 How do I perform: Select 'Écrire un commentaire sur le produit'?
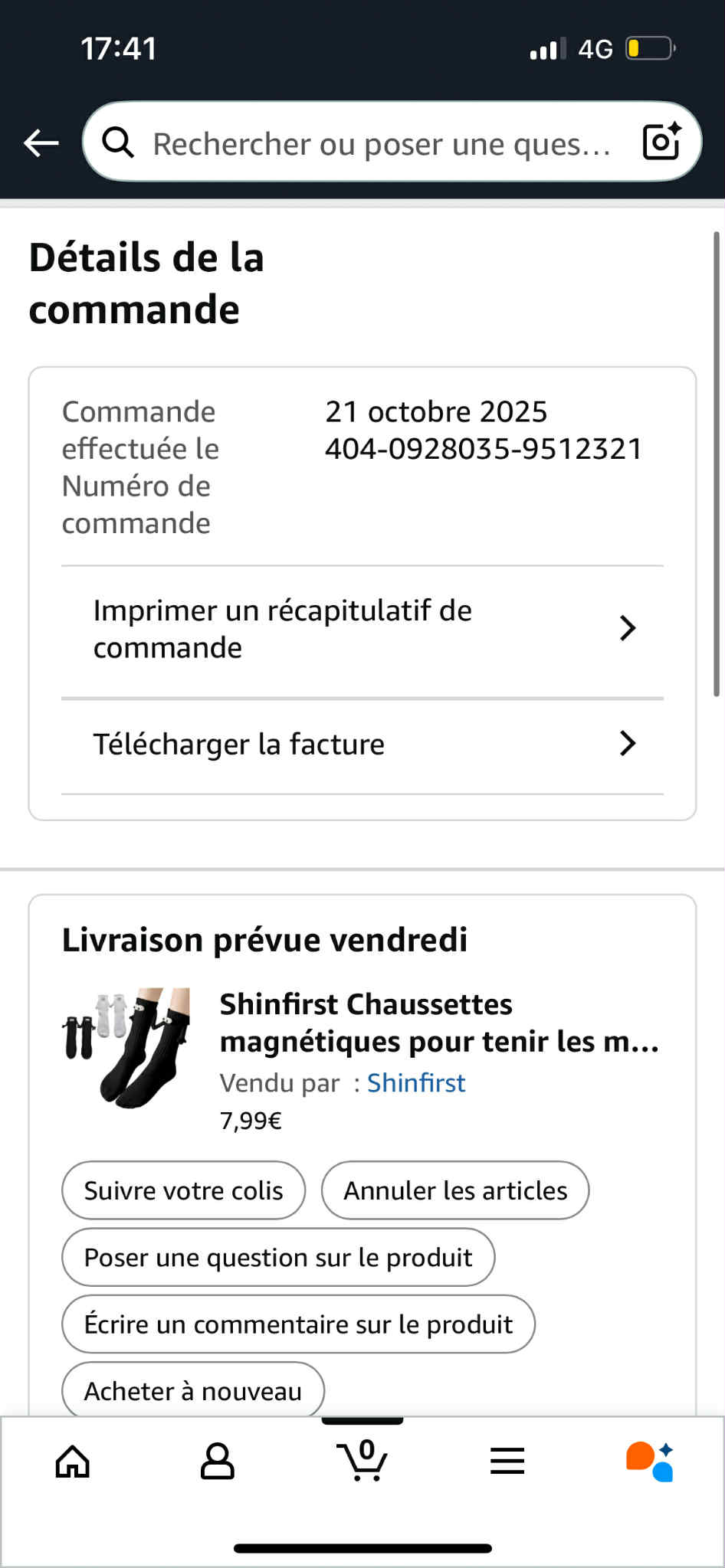[x=298, y=1324]
